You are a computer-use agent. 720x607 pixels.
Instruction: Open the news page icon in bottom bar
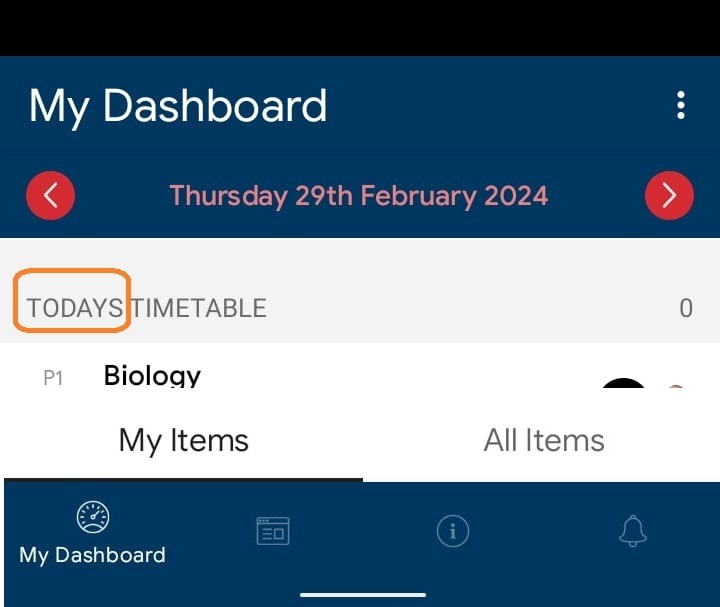point(272,531)
